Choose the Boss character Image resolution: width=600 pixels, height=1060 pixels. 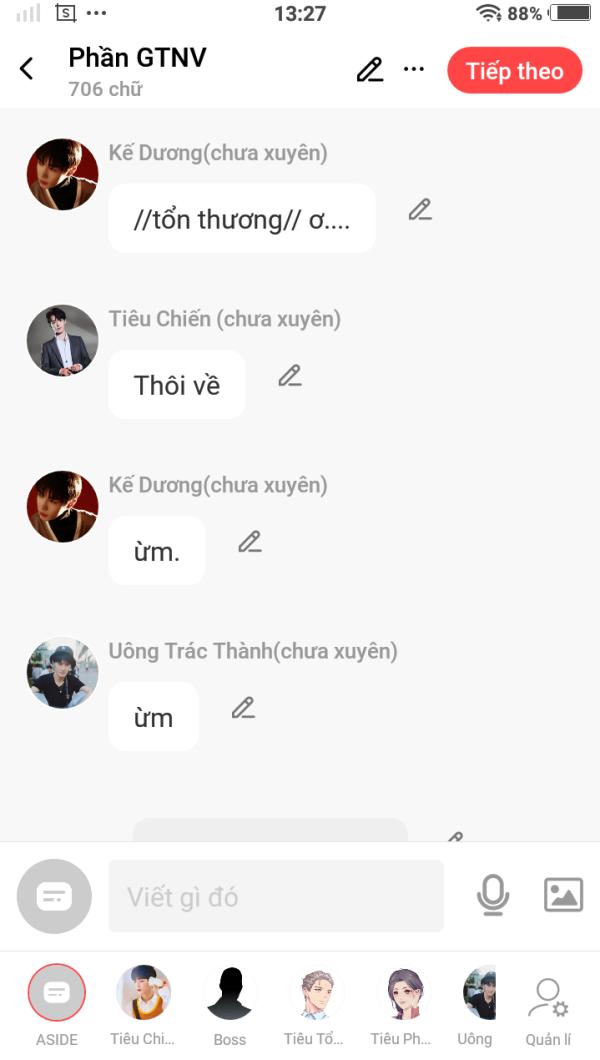point(230,1005)
